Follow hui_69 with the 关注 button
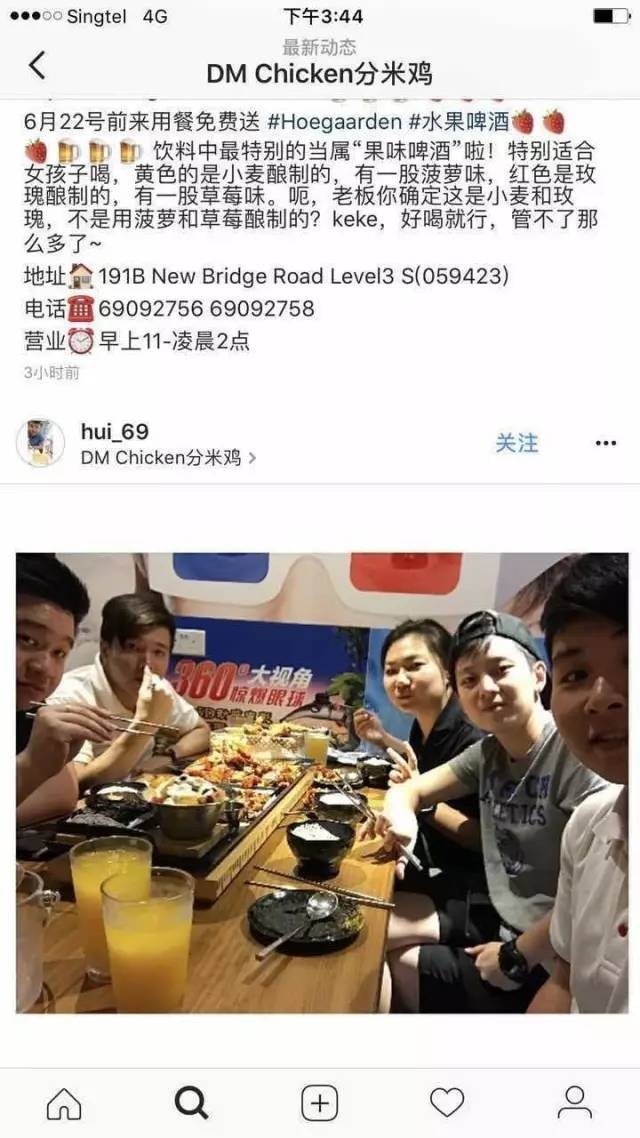This screenshot has height=1138, width=640. click(516, 443)
